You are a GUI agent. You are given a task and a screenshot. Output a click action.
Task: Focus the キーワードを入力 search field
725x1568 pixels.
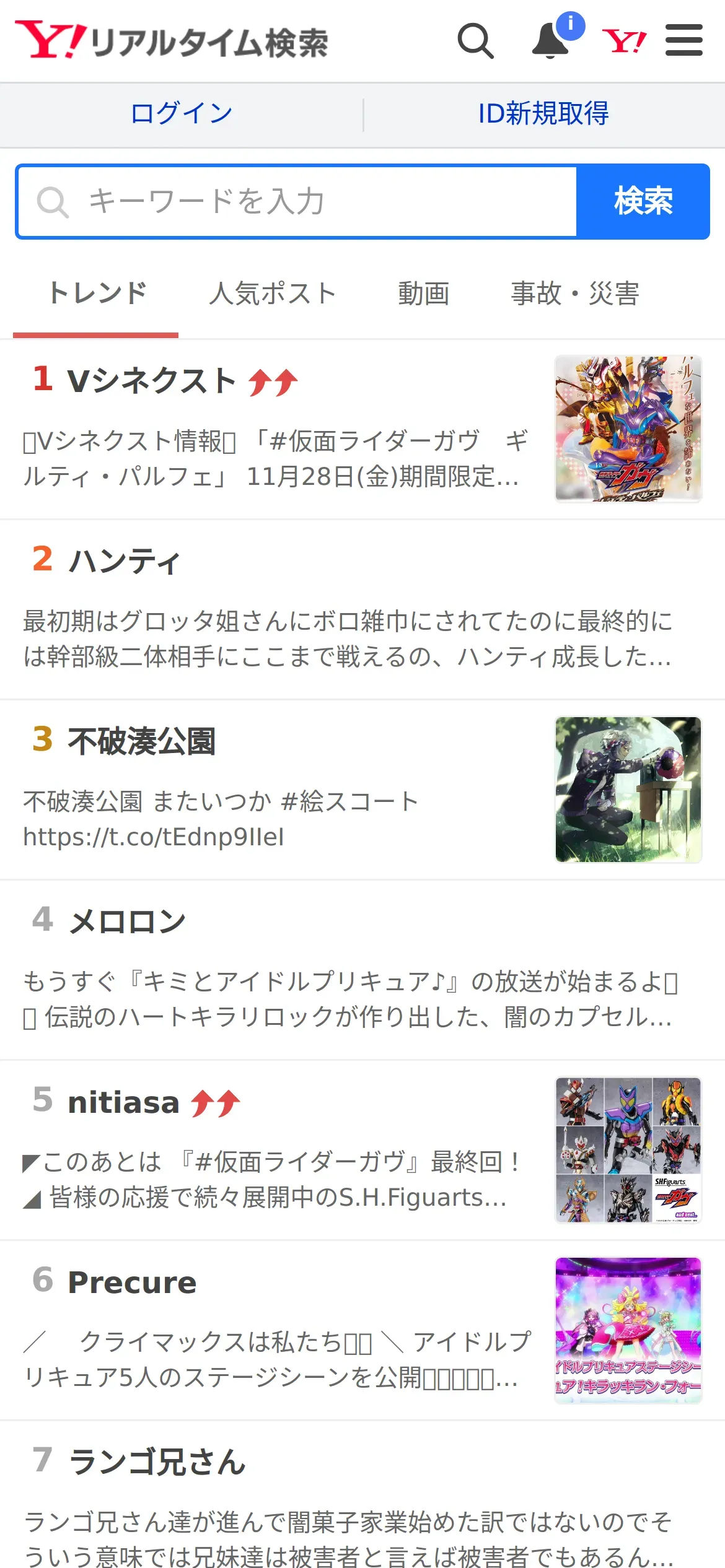(297, 202)
